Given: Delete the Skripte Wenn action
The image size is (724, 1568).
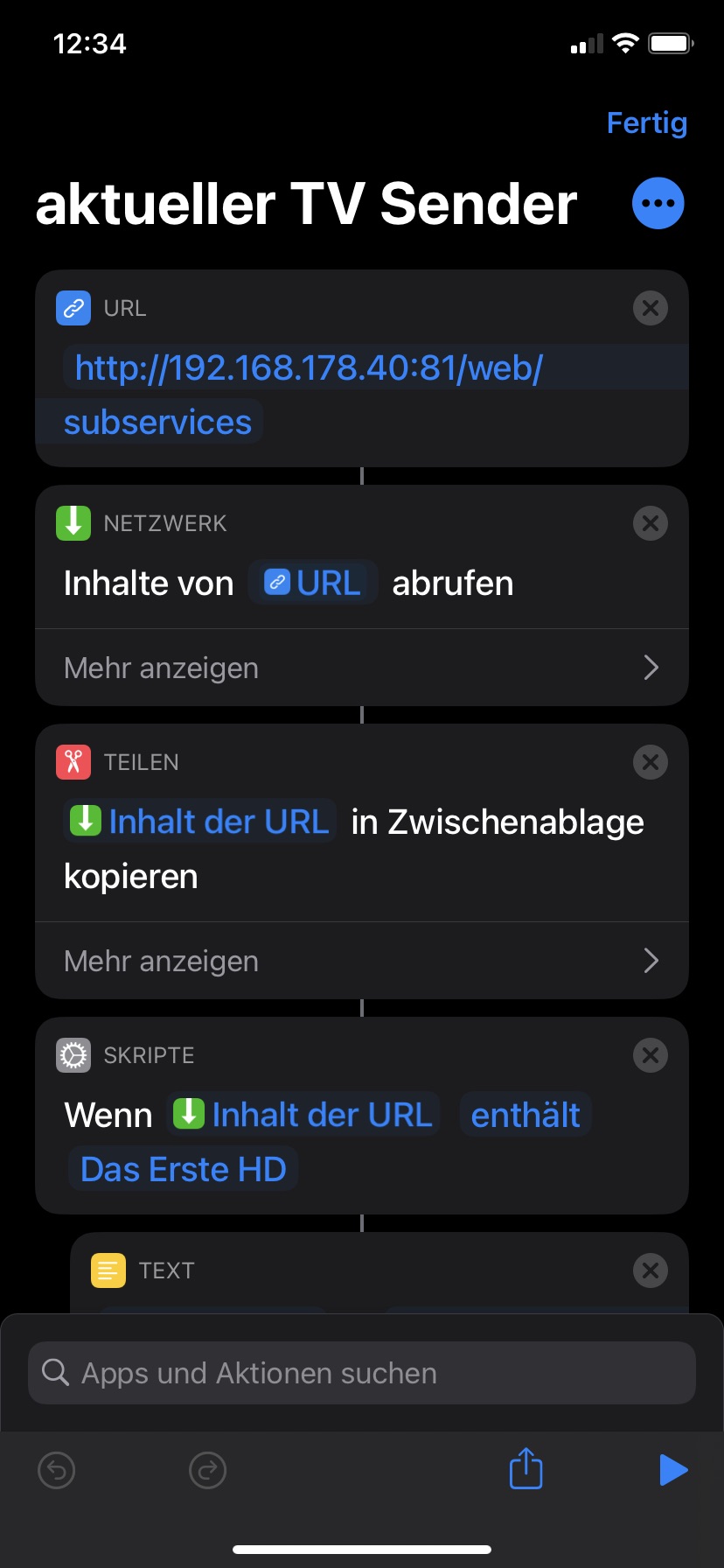Looking at the screenshot, I should click(650, 1055).
